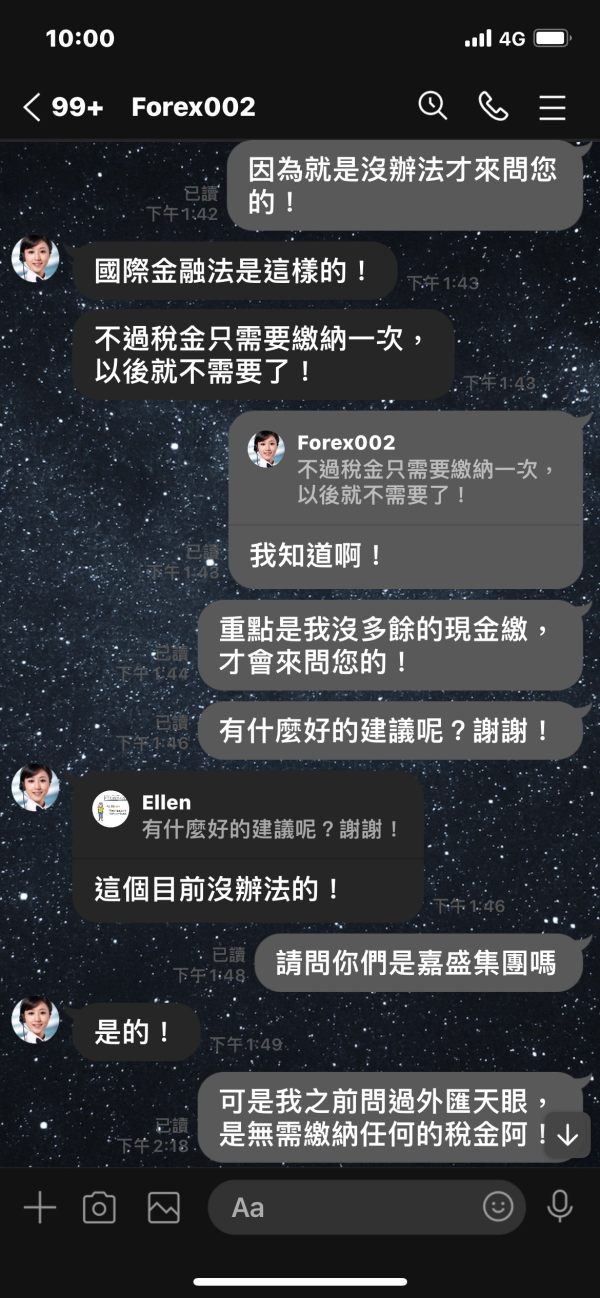The width and height of the screenshot is (600, 1298).
Task: Tap the microphone to record voice
Action: click(560, 1207)
